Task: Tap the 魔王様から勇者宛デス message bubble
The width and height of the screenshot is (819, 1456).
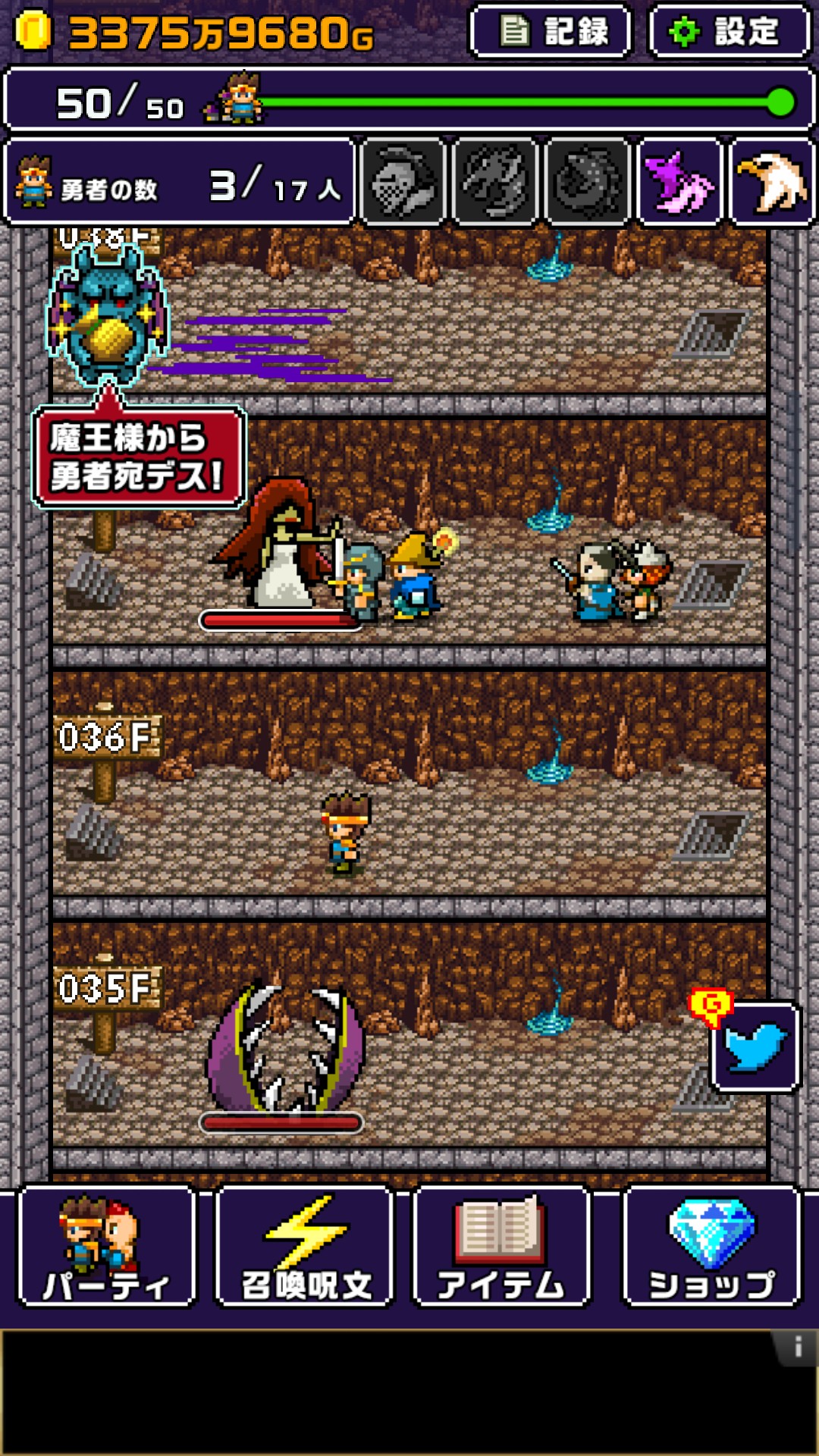Action: [x=139, y=457]
